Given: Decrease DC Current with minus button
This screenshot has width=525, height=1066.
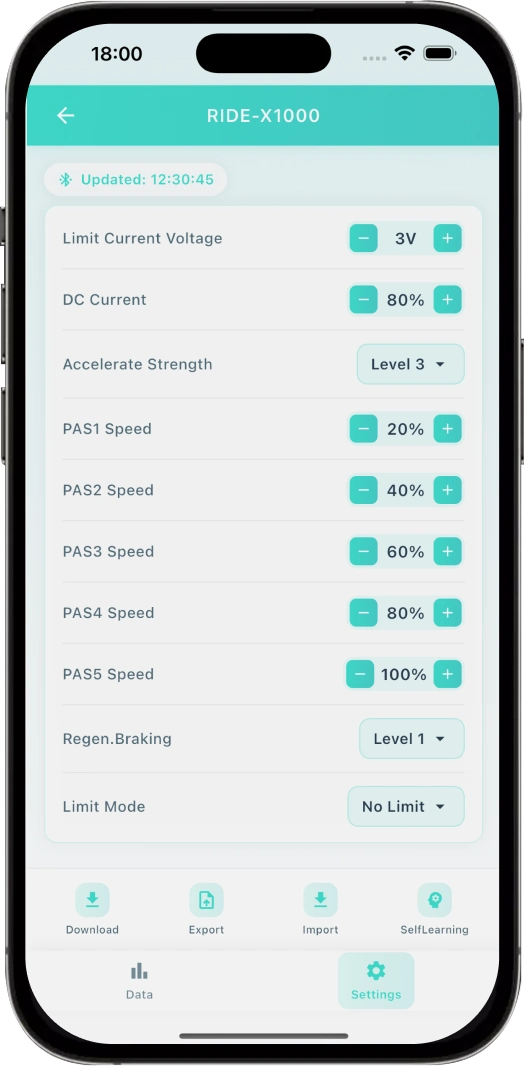Looking at the screenshot, I should [x=364, y=300].
